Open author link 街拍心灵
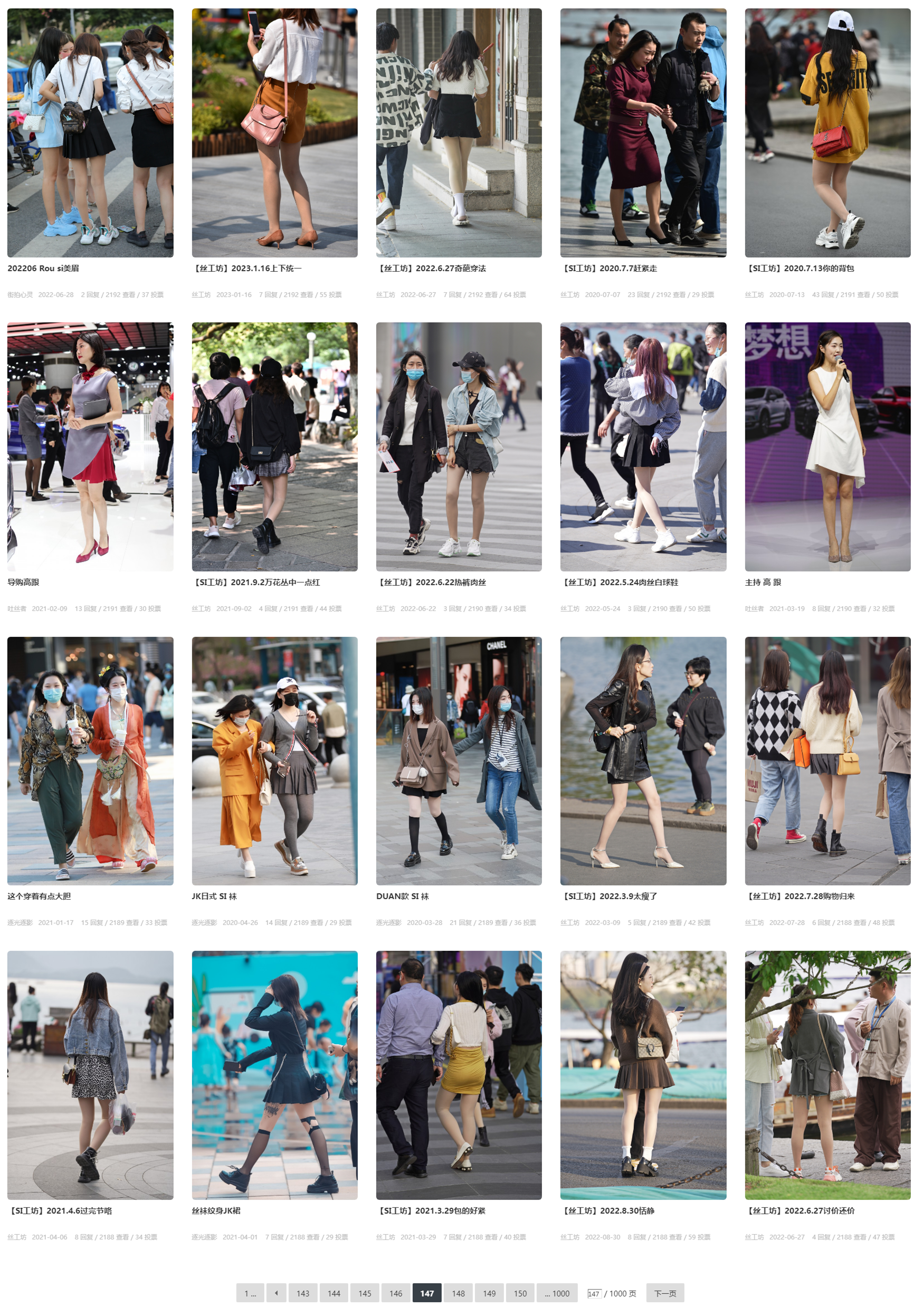 (x=20, y=294)
